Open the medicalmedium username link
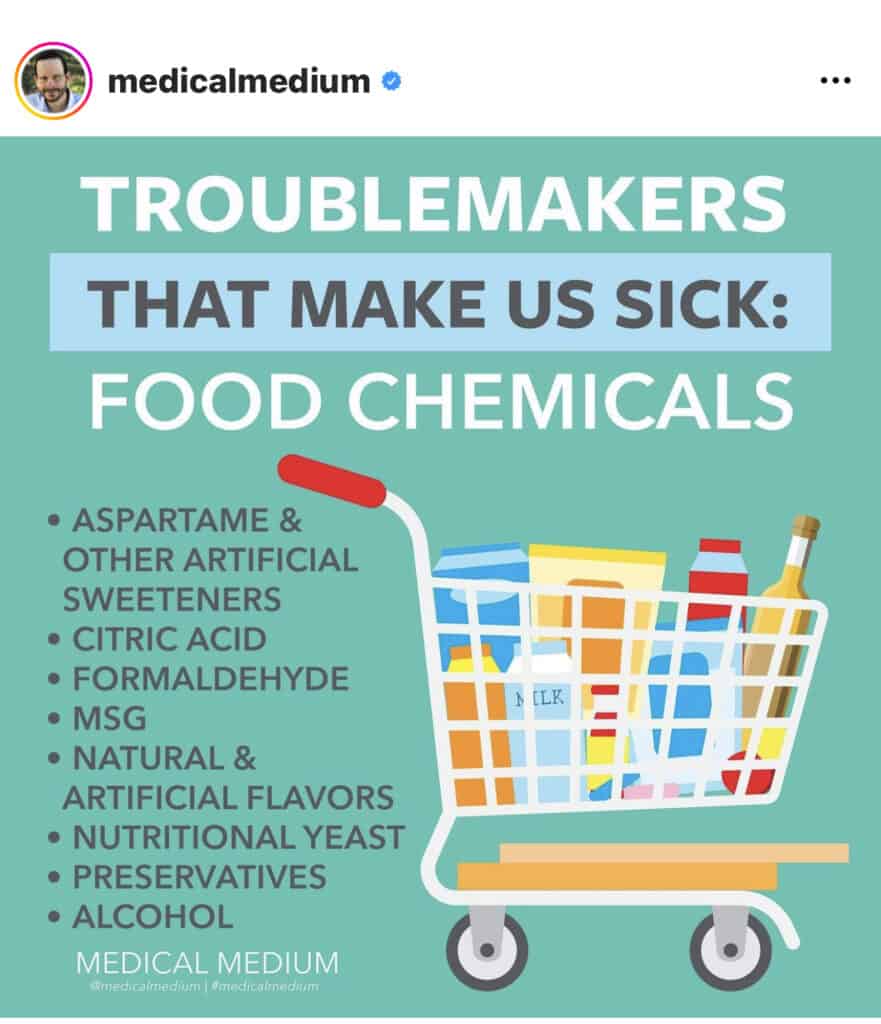 (x=238, y=81)
